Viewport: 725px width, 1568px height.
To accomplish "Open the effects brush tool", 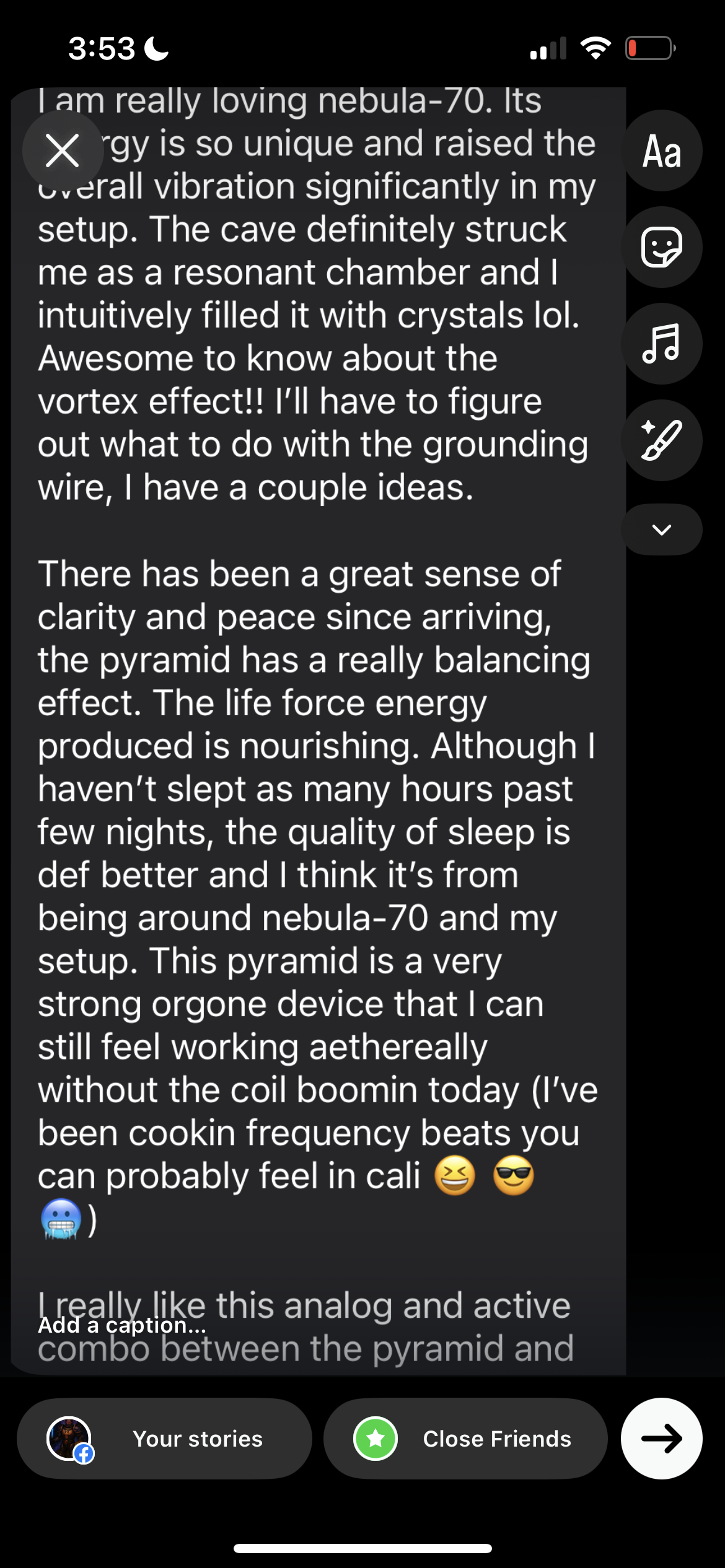I will 662,440.
